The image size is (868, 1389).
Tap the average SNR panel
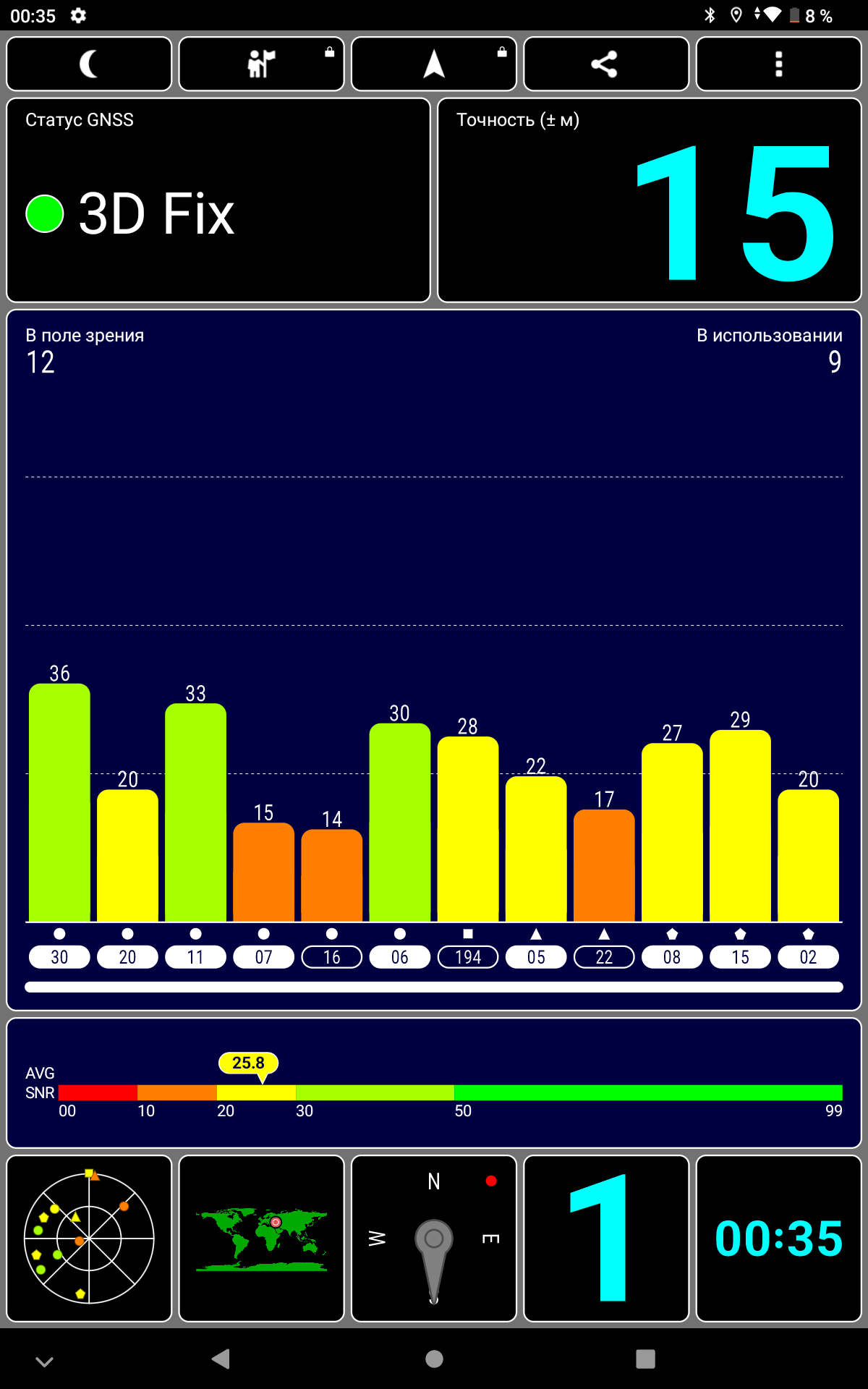point(434,1082)
